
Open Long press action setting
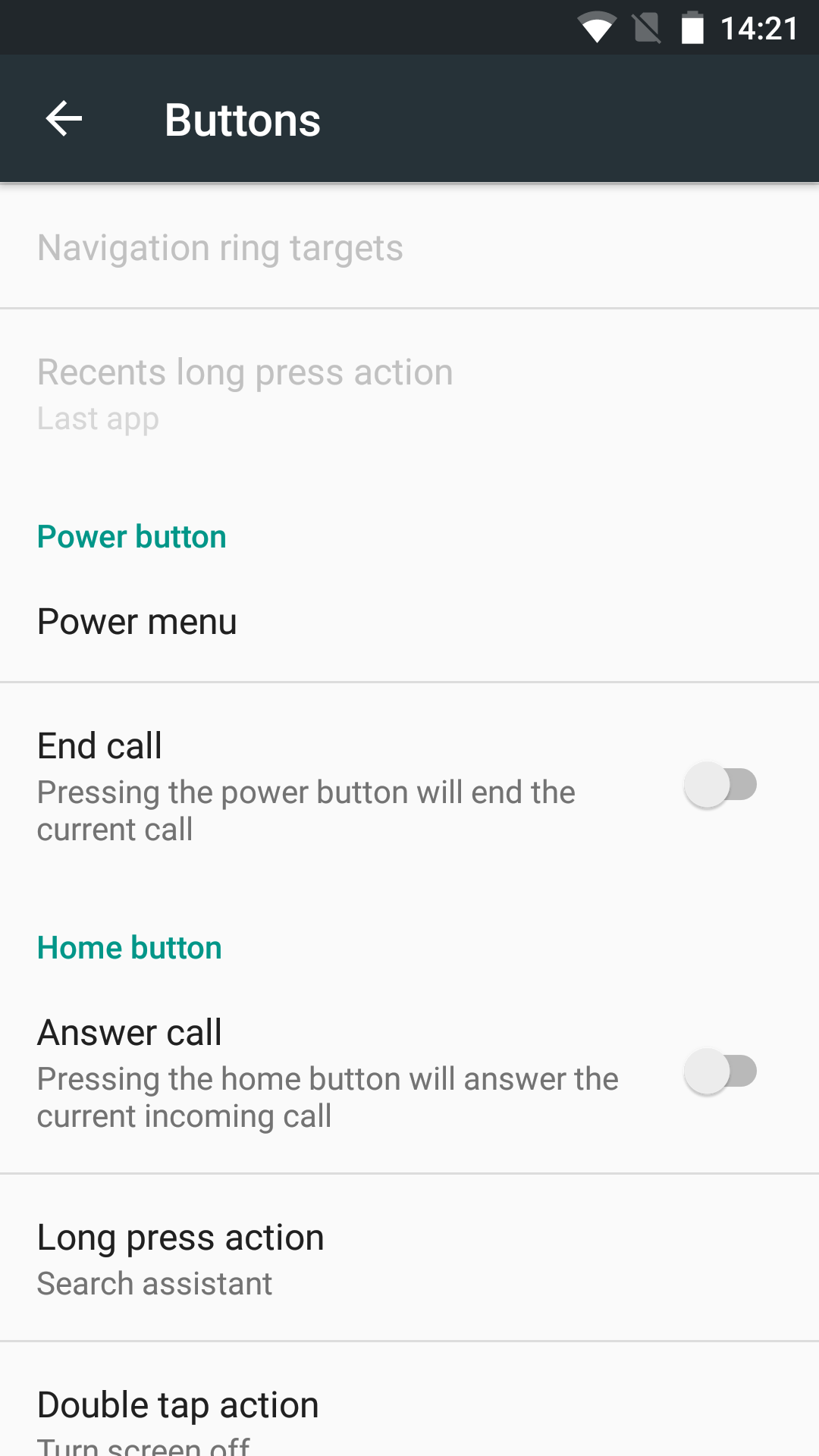point(409,1258)
